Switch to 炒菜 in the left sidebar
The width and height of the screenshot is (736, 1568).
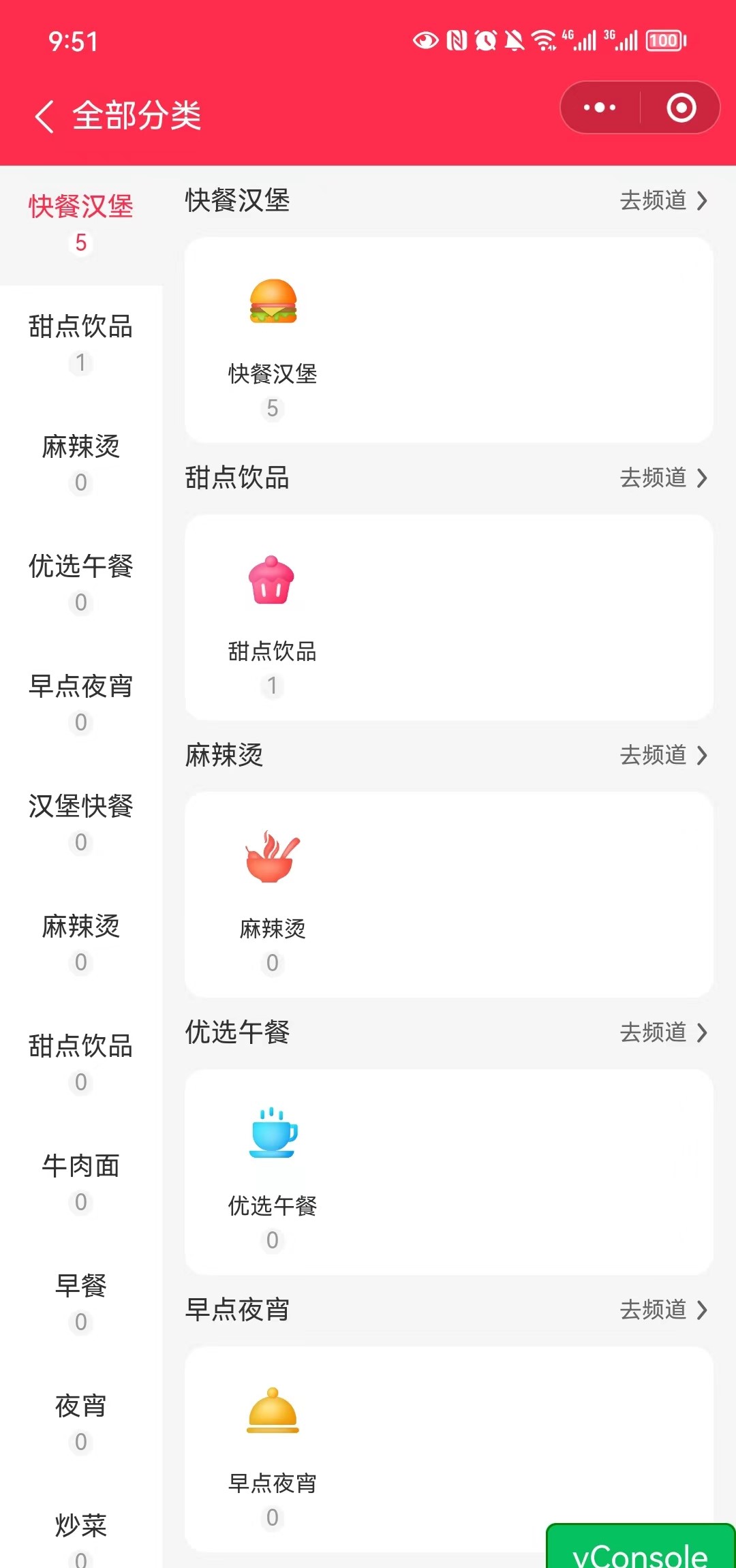coord(80,1535)
